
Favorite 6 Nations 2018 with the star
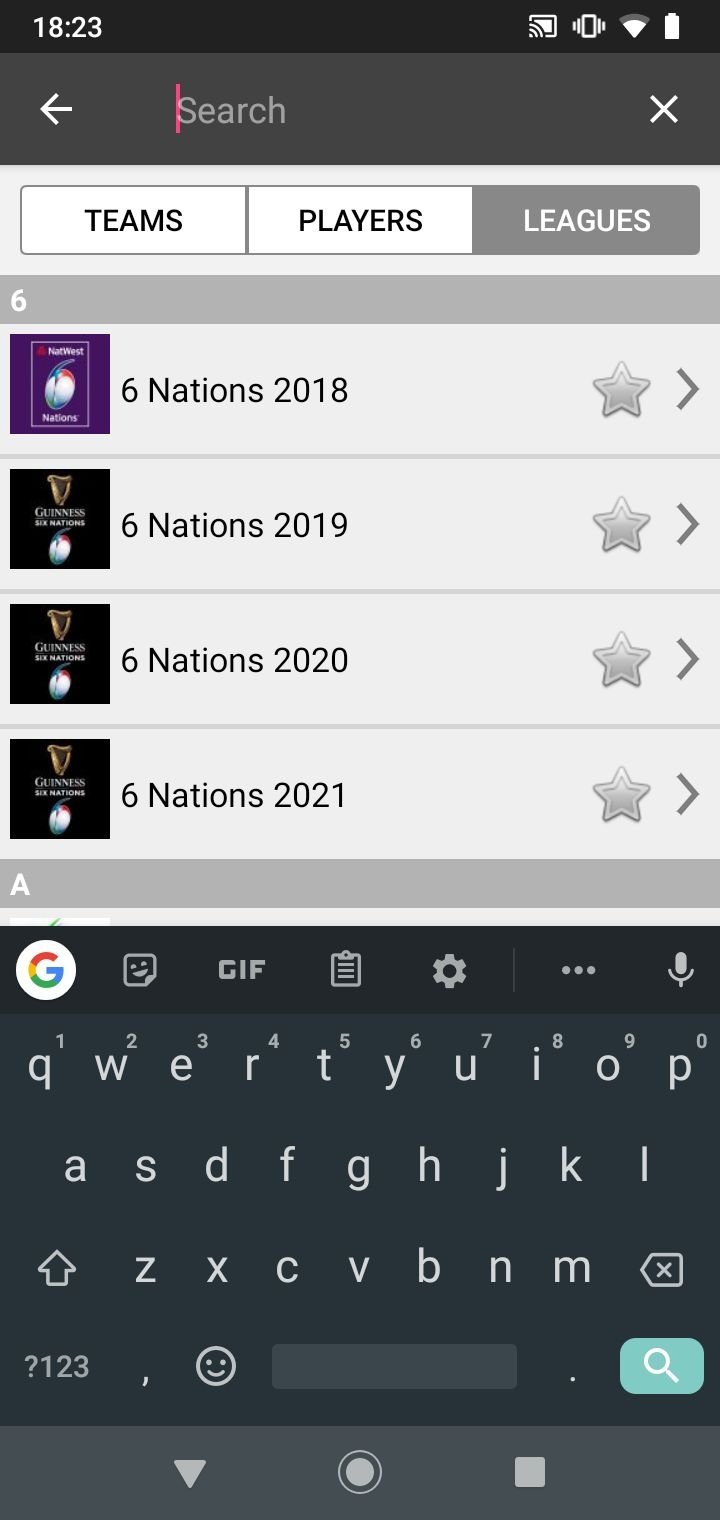pyautogui.click(x=621, y=389)
